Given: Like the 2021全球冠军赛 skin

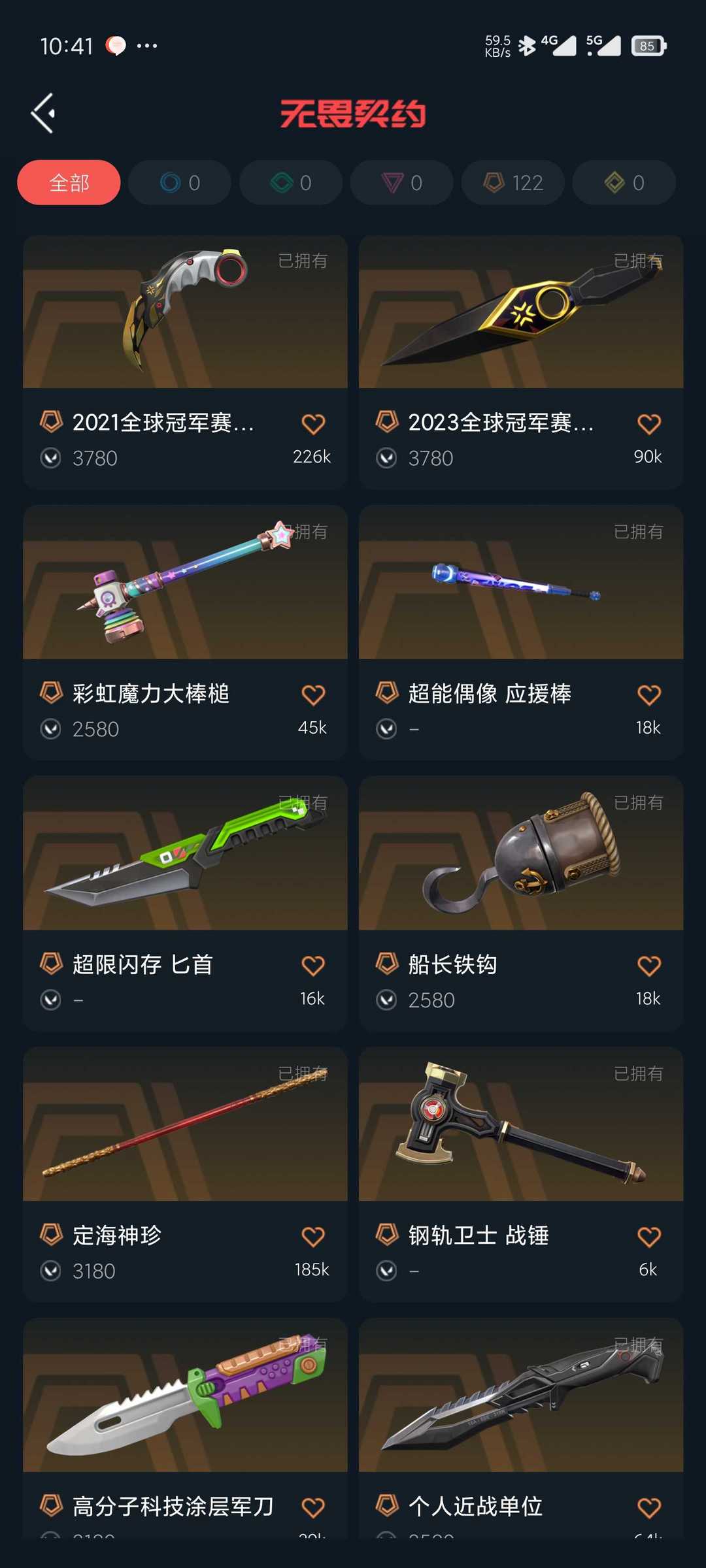Looking at the screenshot, I should pyautogui.click(x=313, y=424).
